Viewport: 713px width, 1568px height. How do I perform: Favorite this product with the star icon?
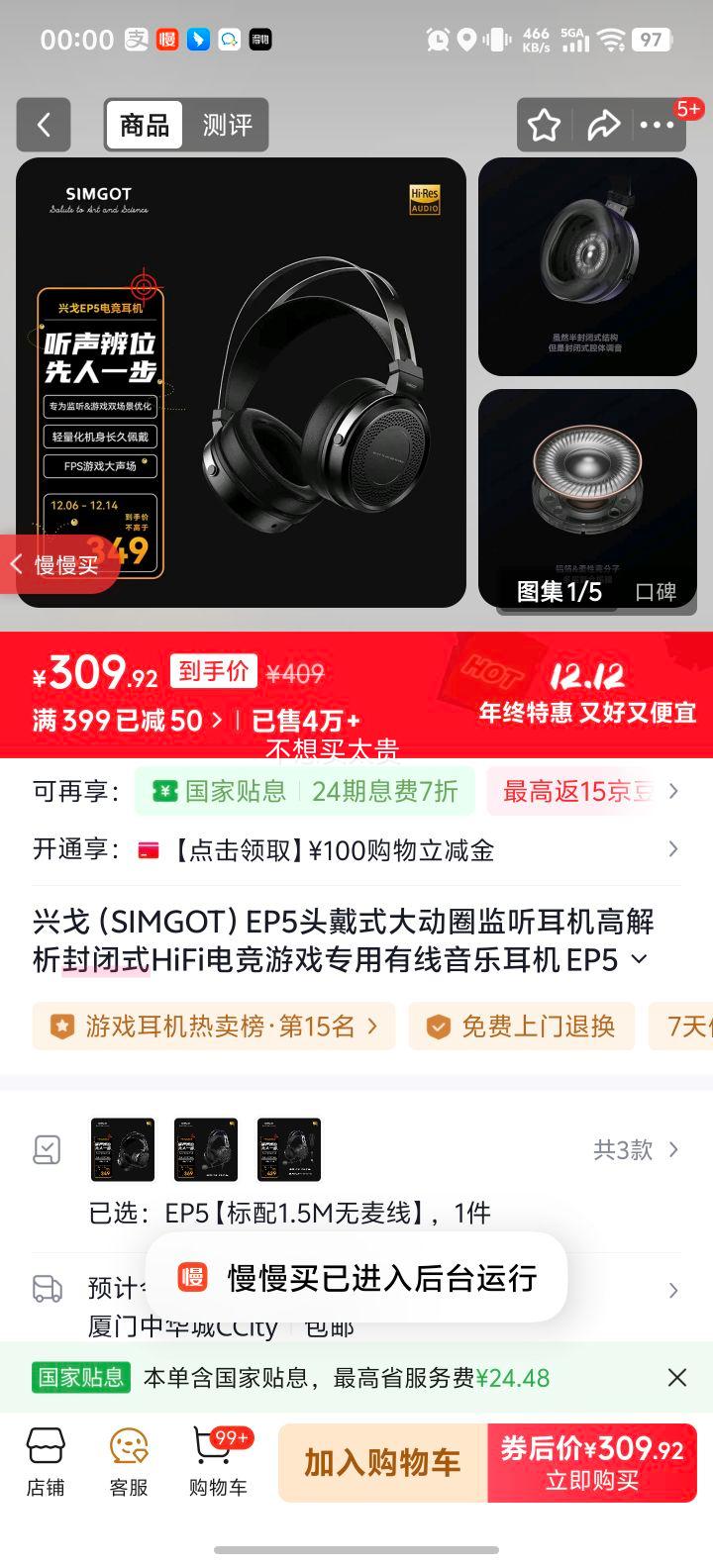(544, 126)
